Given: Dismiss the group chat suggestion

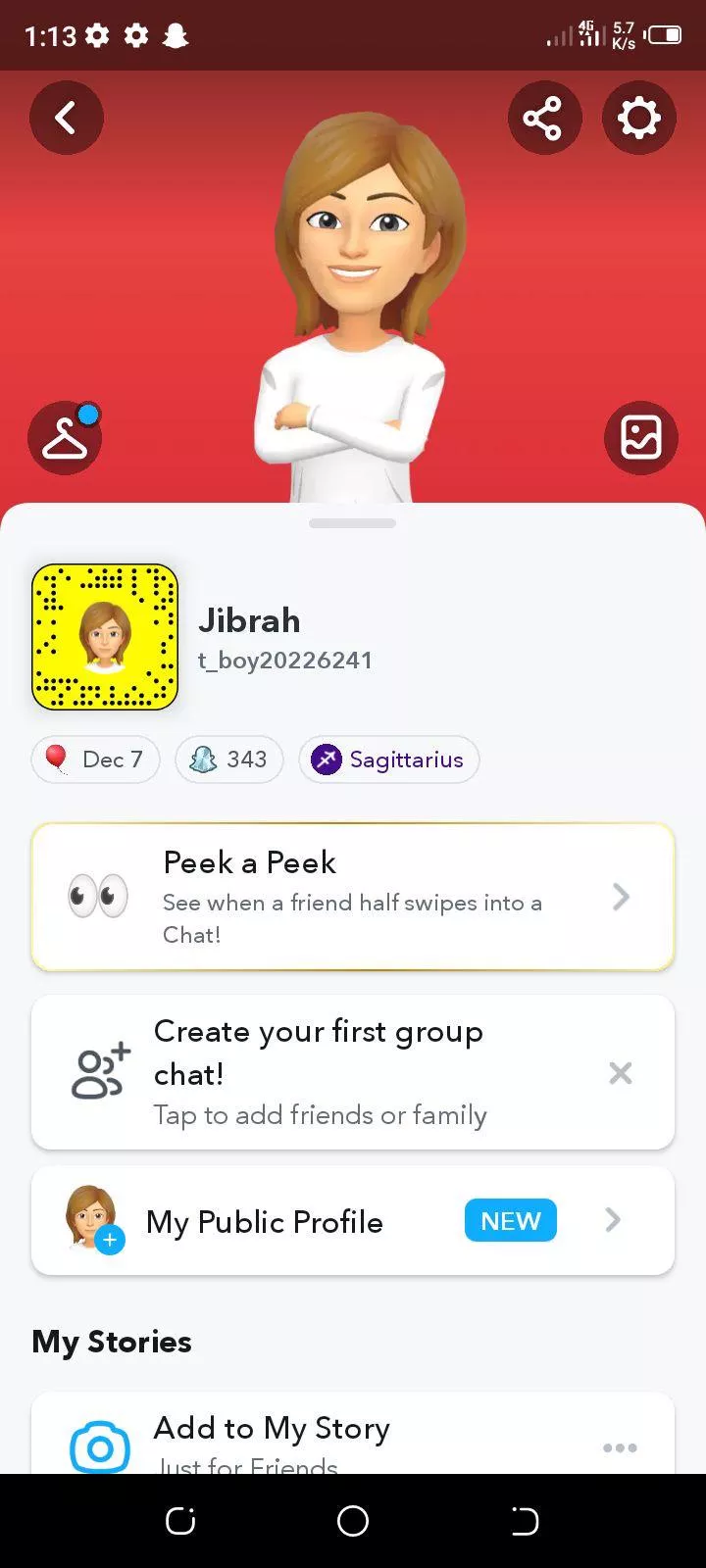Looking at the screenshot, I should (x=620, y=1073).
